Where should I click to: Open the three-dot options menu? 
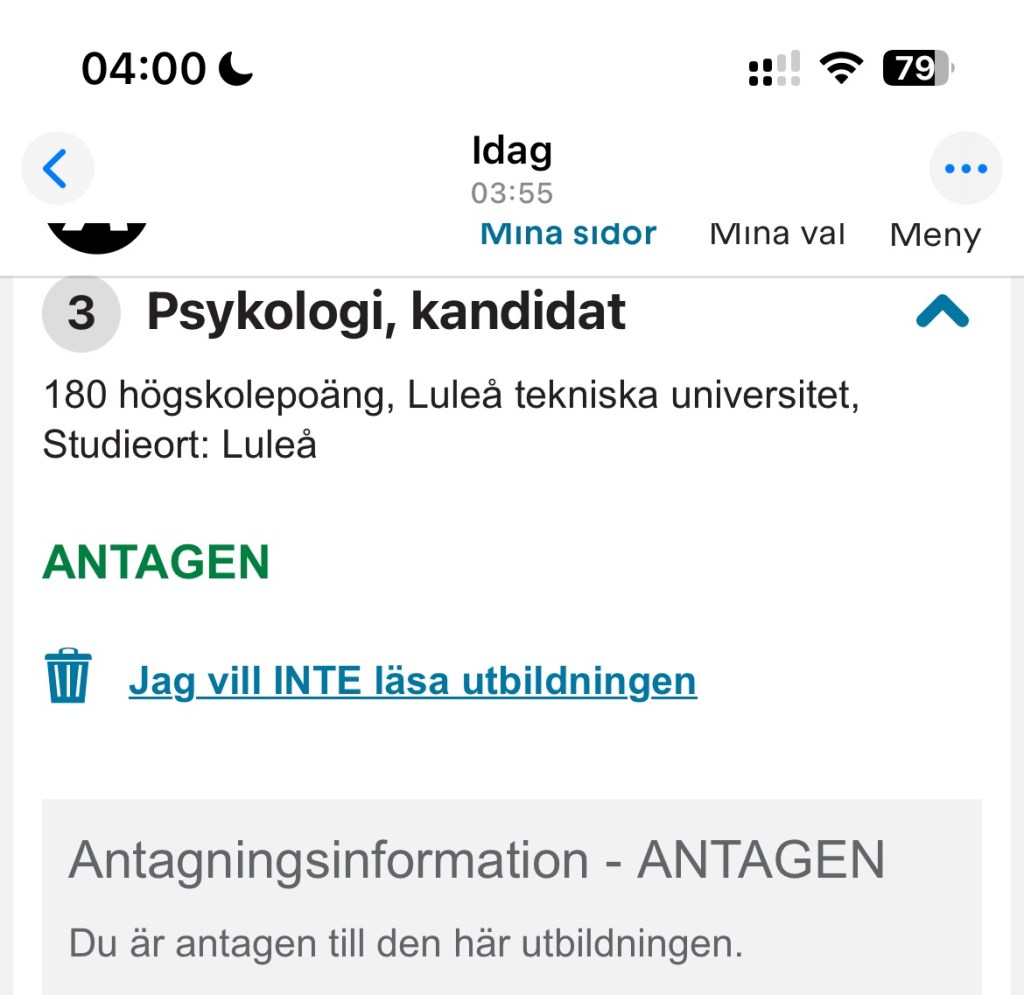point(965,169)
